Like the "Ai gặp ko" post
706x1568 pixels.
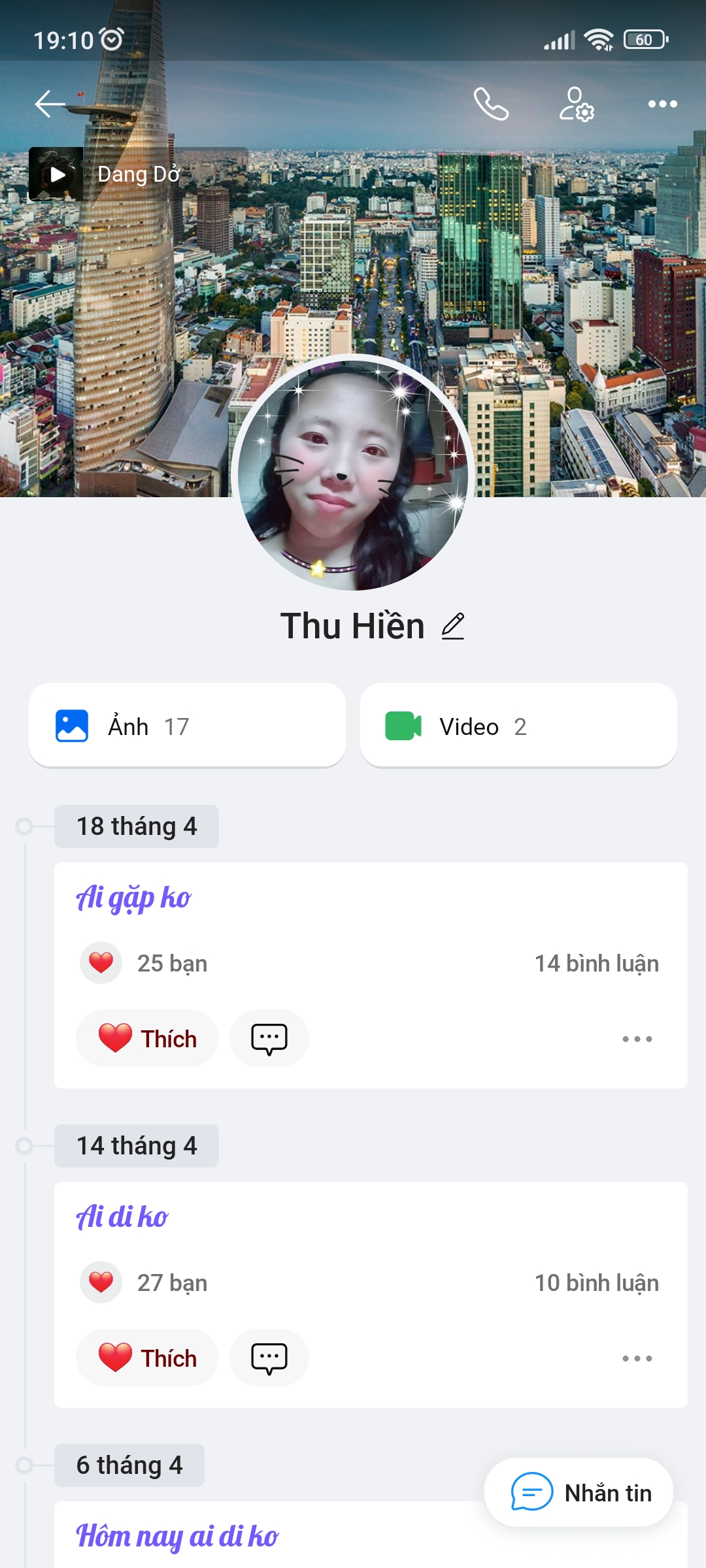147,1038
